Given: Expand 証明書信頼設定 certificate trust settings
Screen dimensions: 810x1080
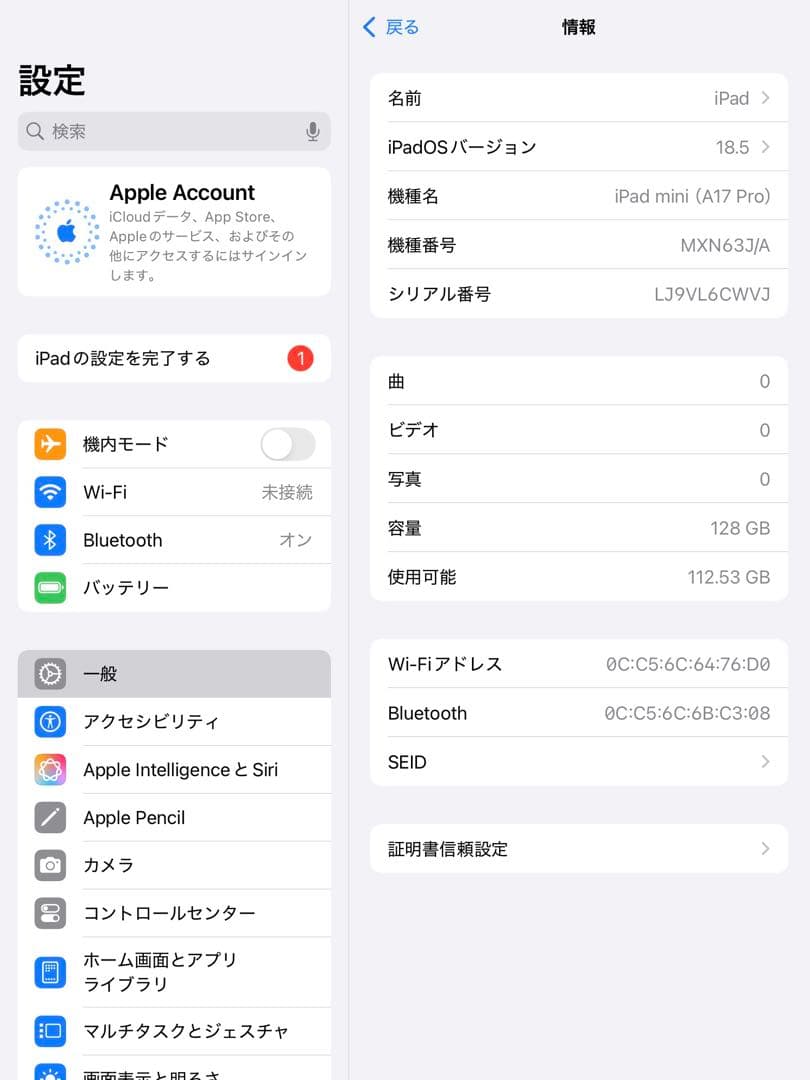Looking at the screenshot, I should click(x=578, y=849).
